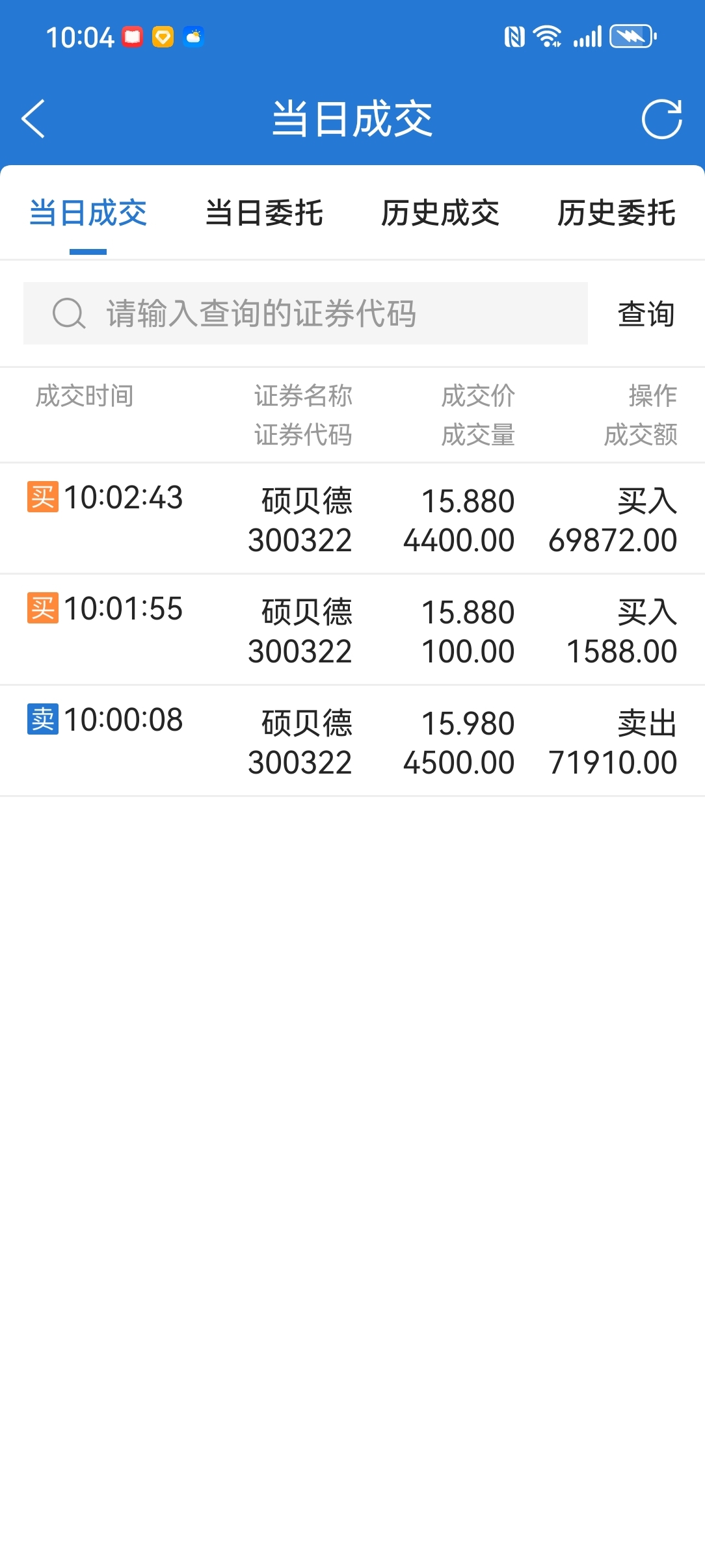This screenshot has width=705, height=1568.
Task: Open the 10:01:55 buy trade record
Action: (352, 630)
